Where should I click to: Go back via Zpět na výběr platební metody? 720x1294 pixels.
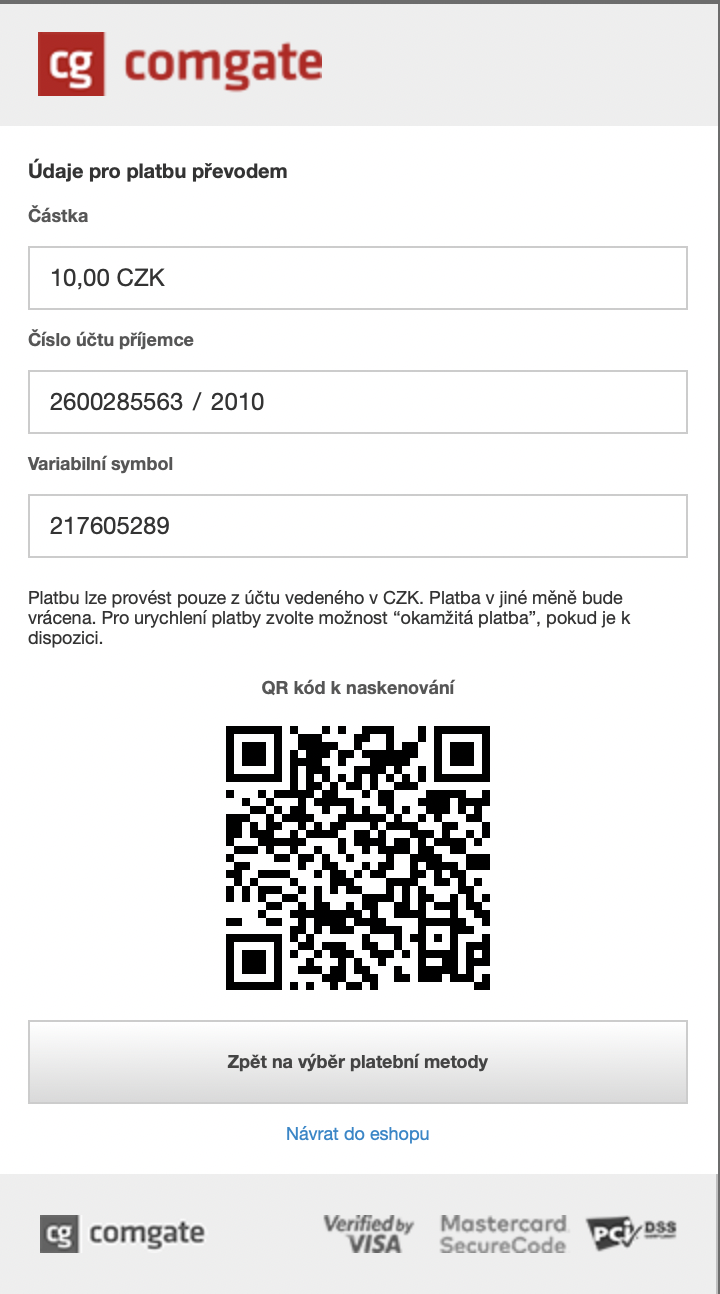pos(357,1062)
